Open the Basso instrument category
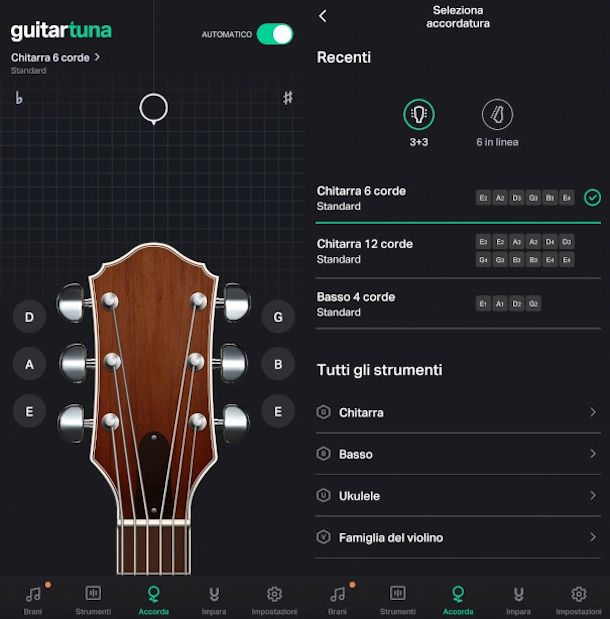The image size is (610, 619). pyautogui.click(x=458, y=454)
